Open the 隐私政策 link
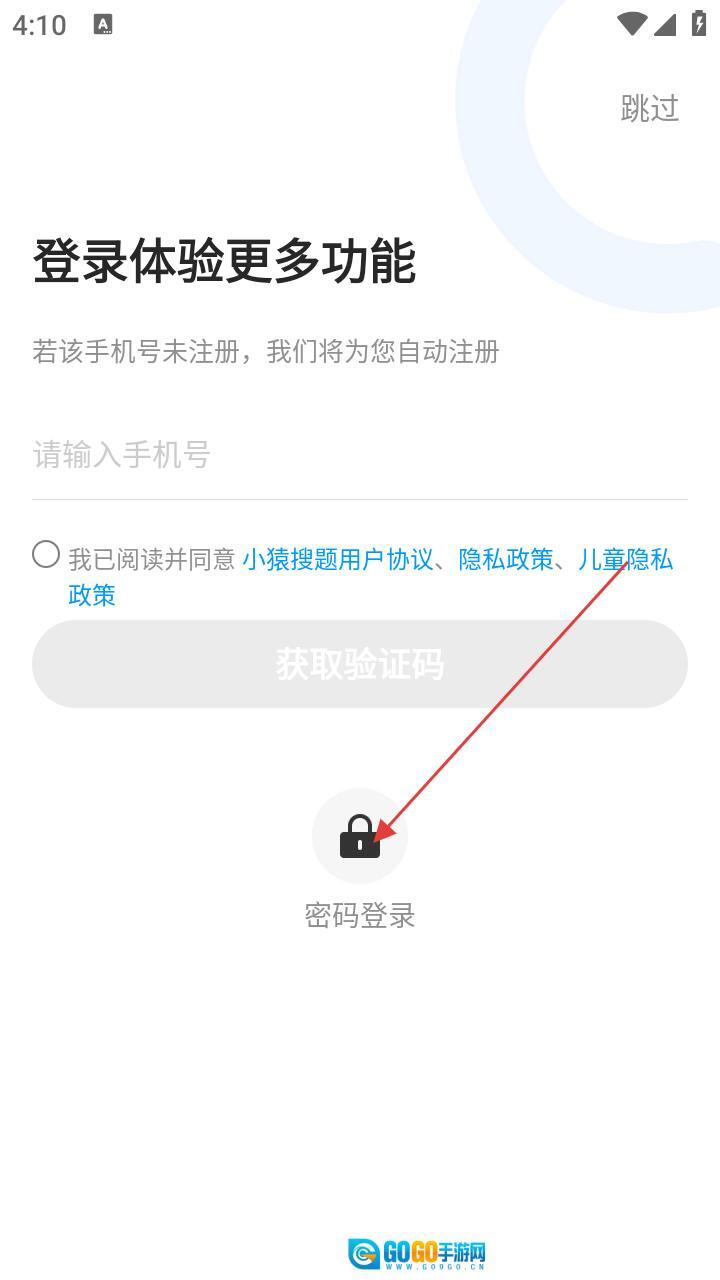 point(505,559)
